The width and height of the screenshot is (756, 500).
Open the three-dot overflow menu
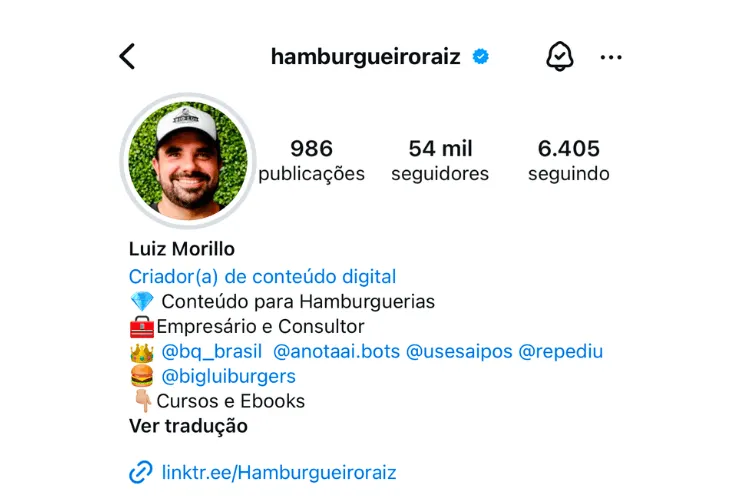[611, 57]
